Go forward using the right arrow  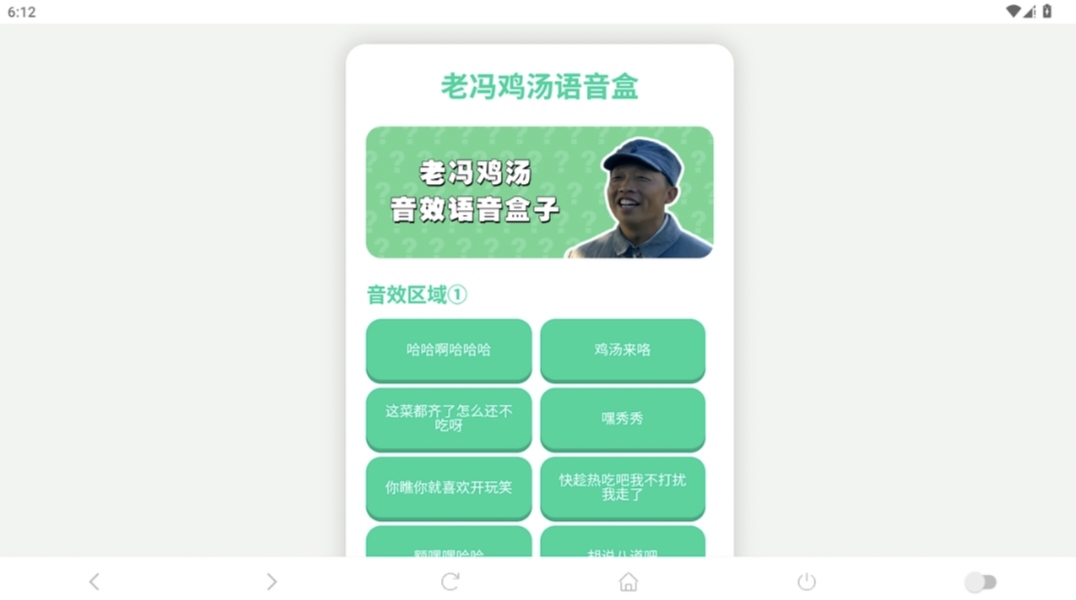coord(271,581)
